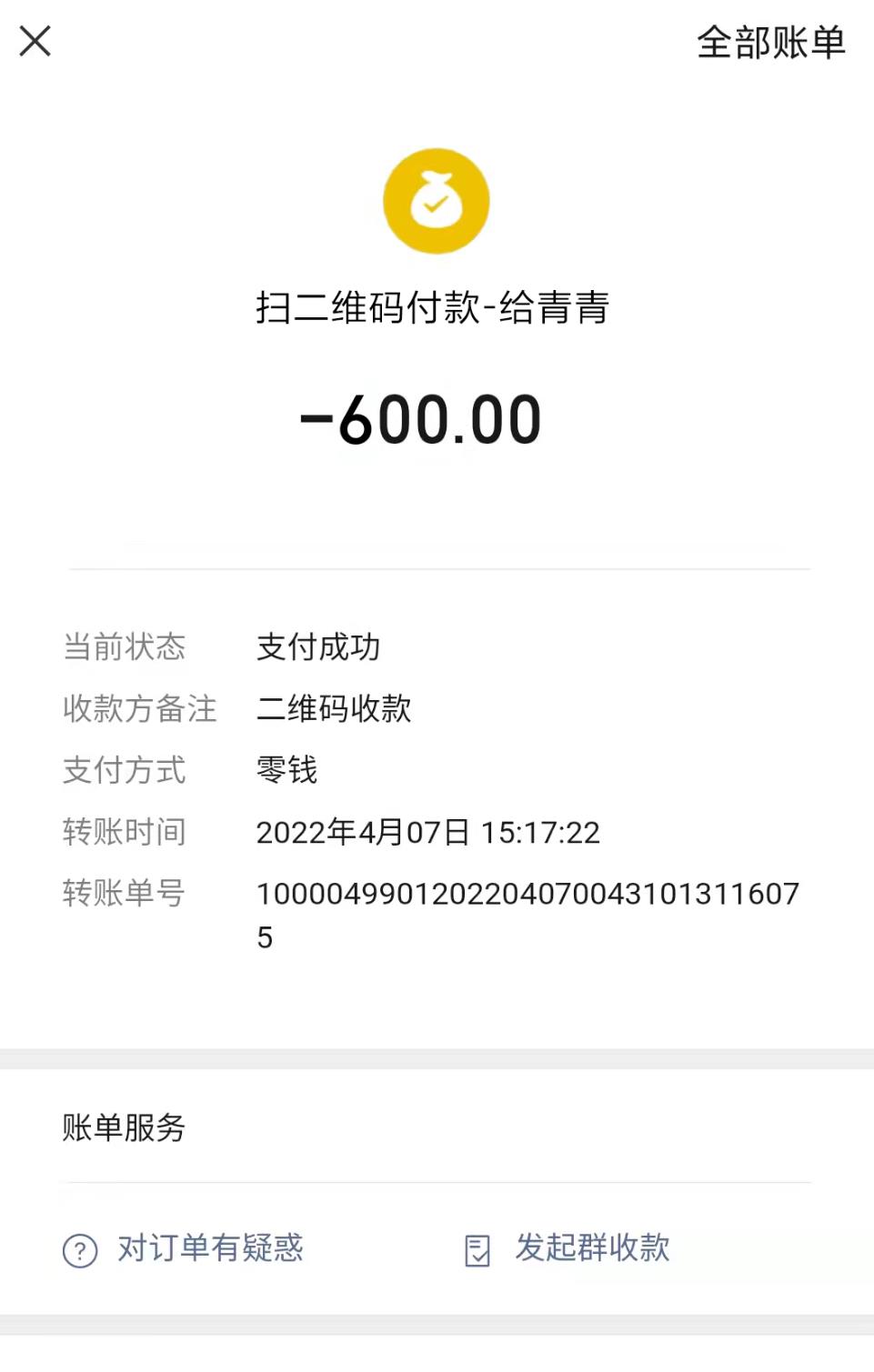
Task: Click the receipt icon for group payment request
Action: coord(477,1250)
